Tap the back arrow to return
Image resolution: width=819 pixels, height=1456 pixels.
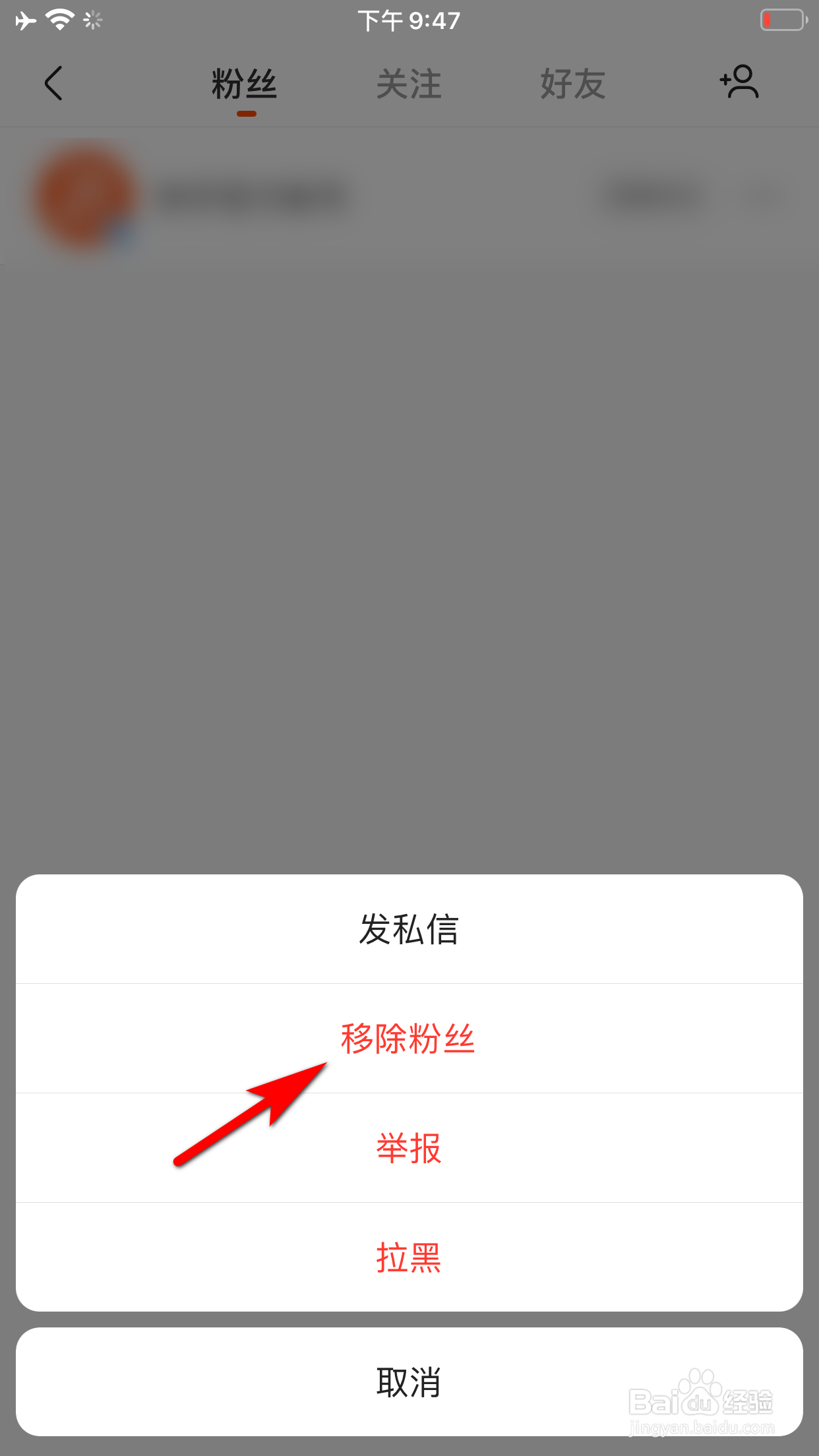53,84
